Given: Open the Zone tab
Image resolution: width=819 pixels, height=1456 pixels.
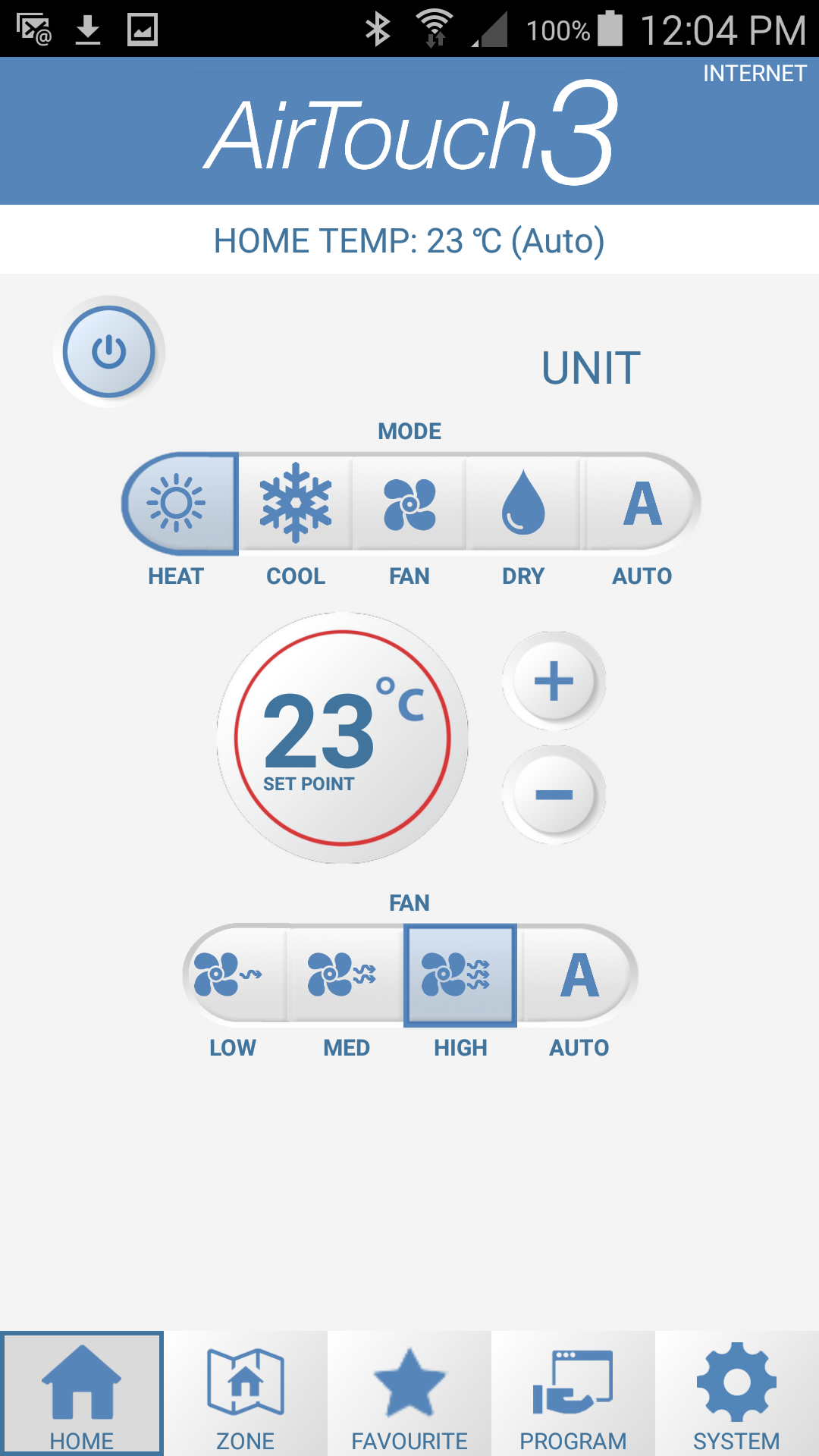Looking at the screenshot, I should (246, 1394).
